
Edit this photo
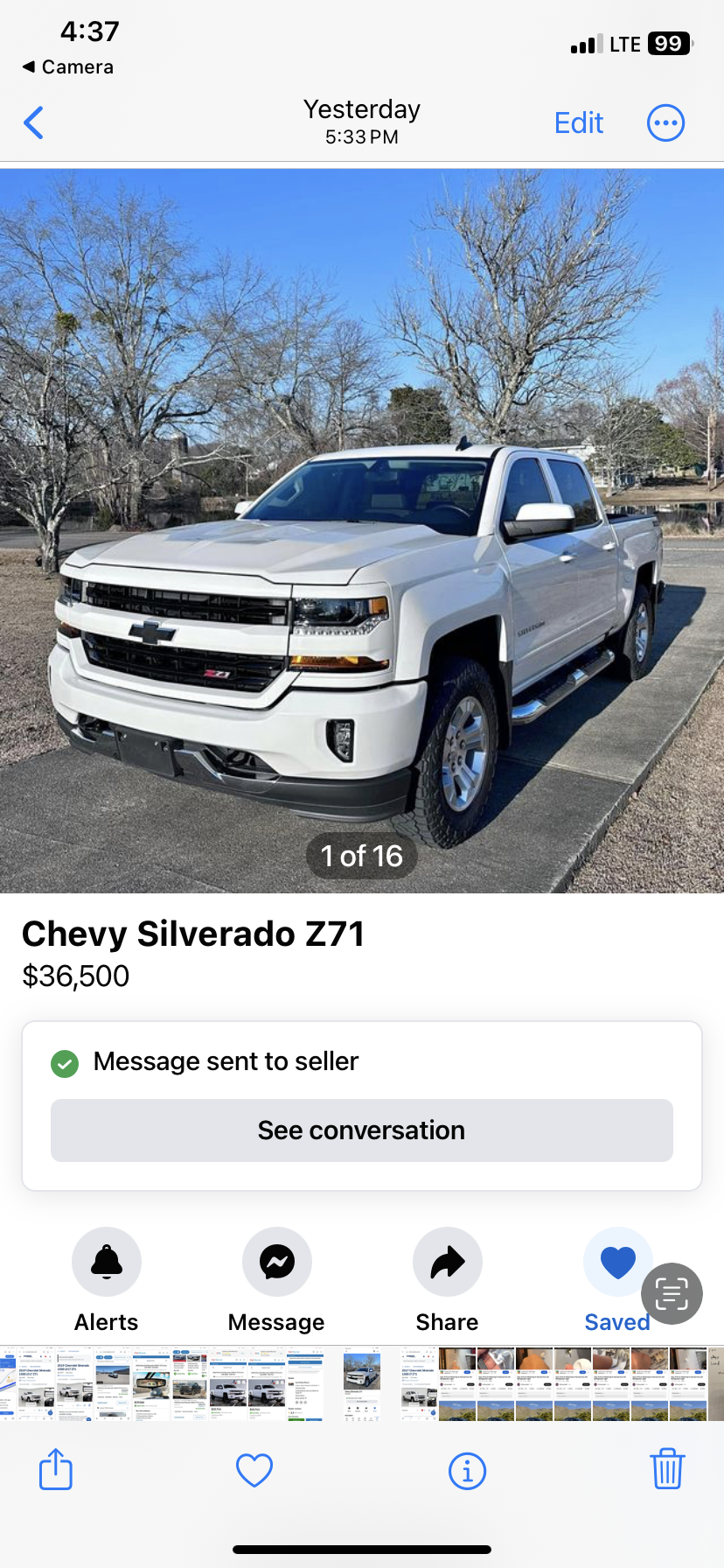click(578, 123)
